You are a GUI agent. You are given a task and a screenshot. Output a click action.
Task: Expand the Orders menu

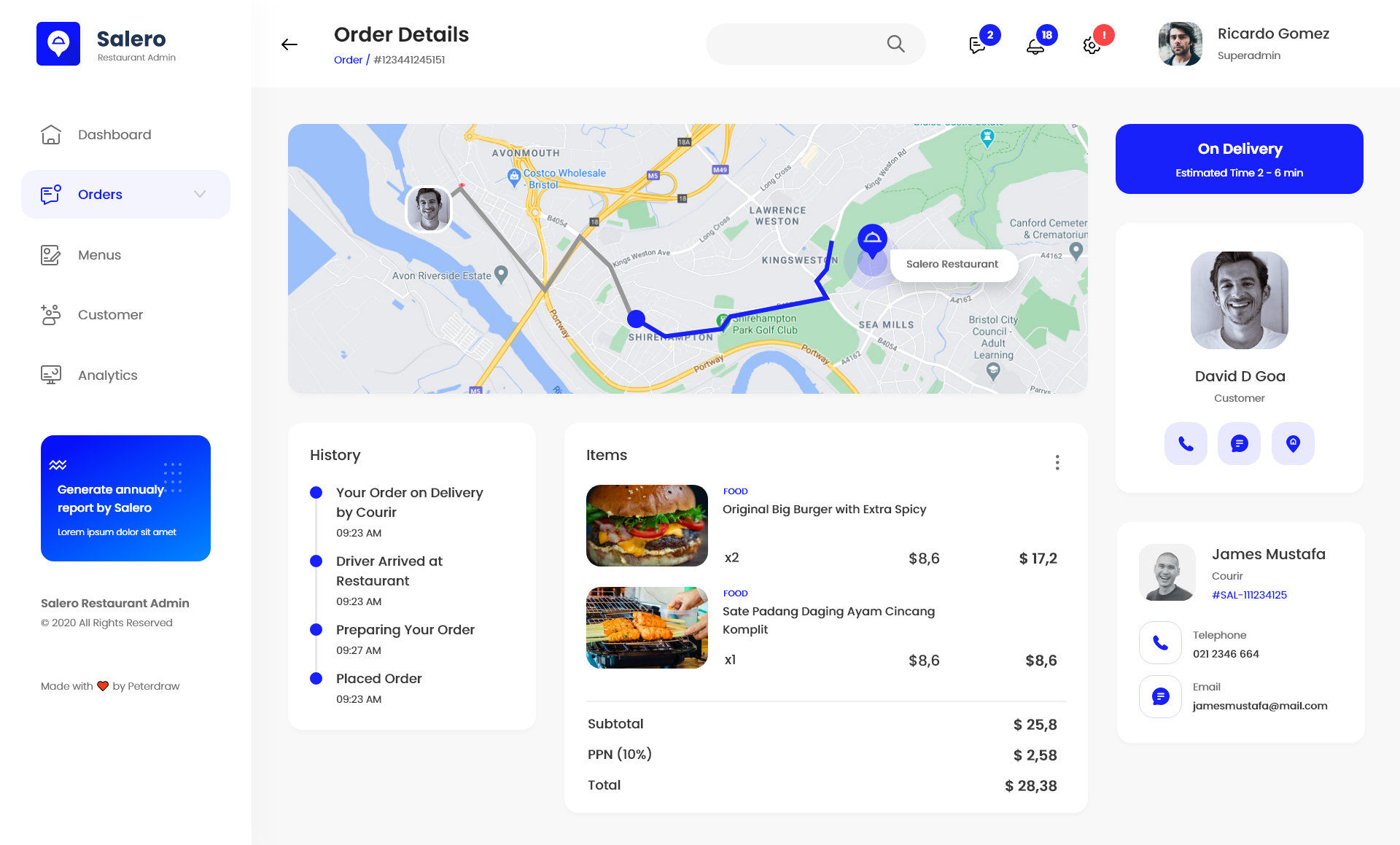[x=199, y=194]
